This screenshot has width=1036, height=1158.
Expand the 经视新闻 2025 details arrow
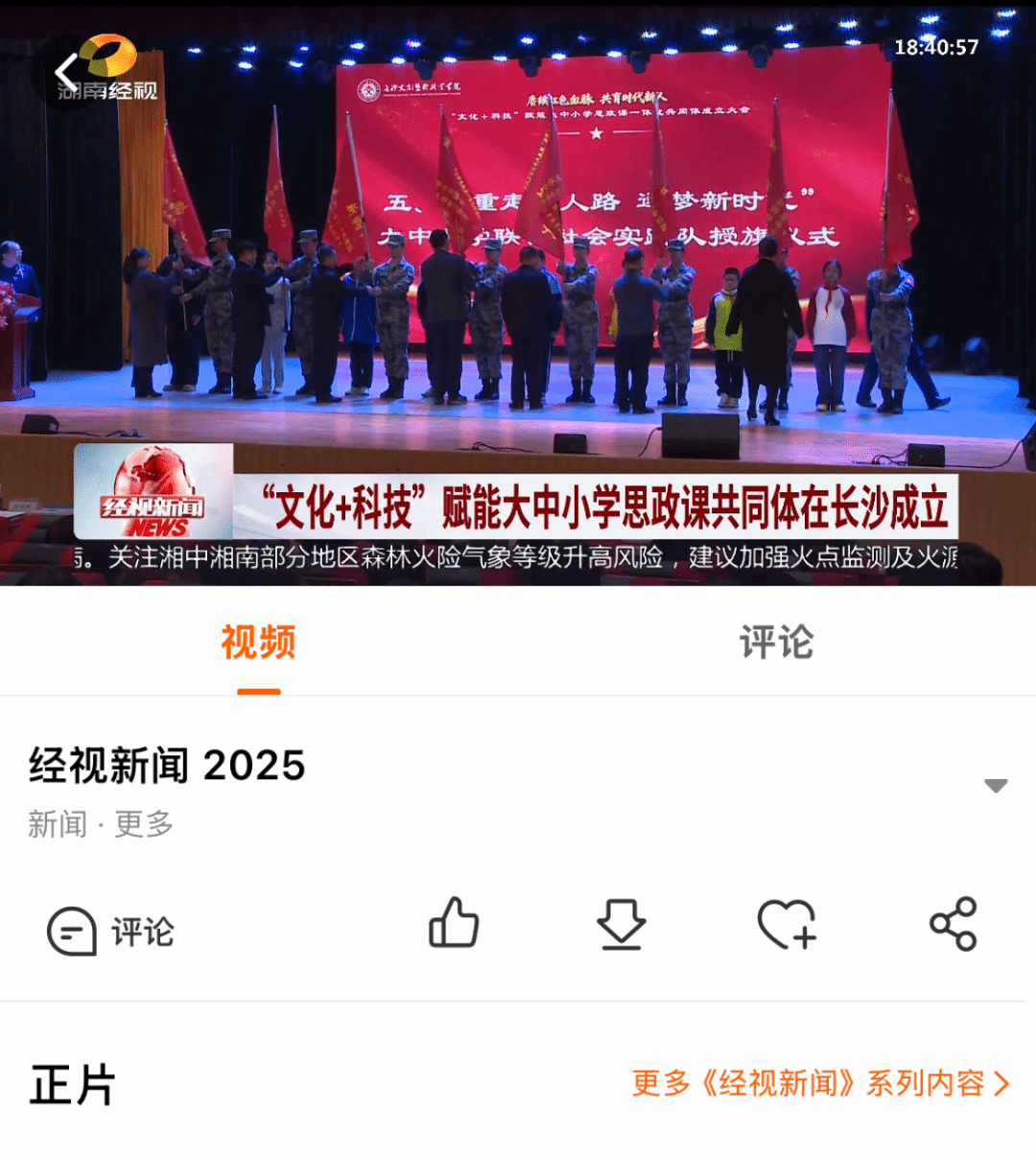(996, 786)
